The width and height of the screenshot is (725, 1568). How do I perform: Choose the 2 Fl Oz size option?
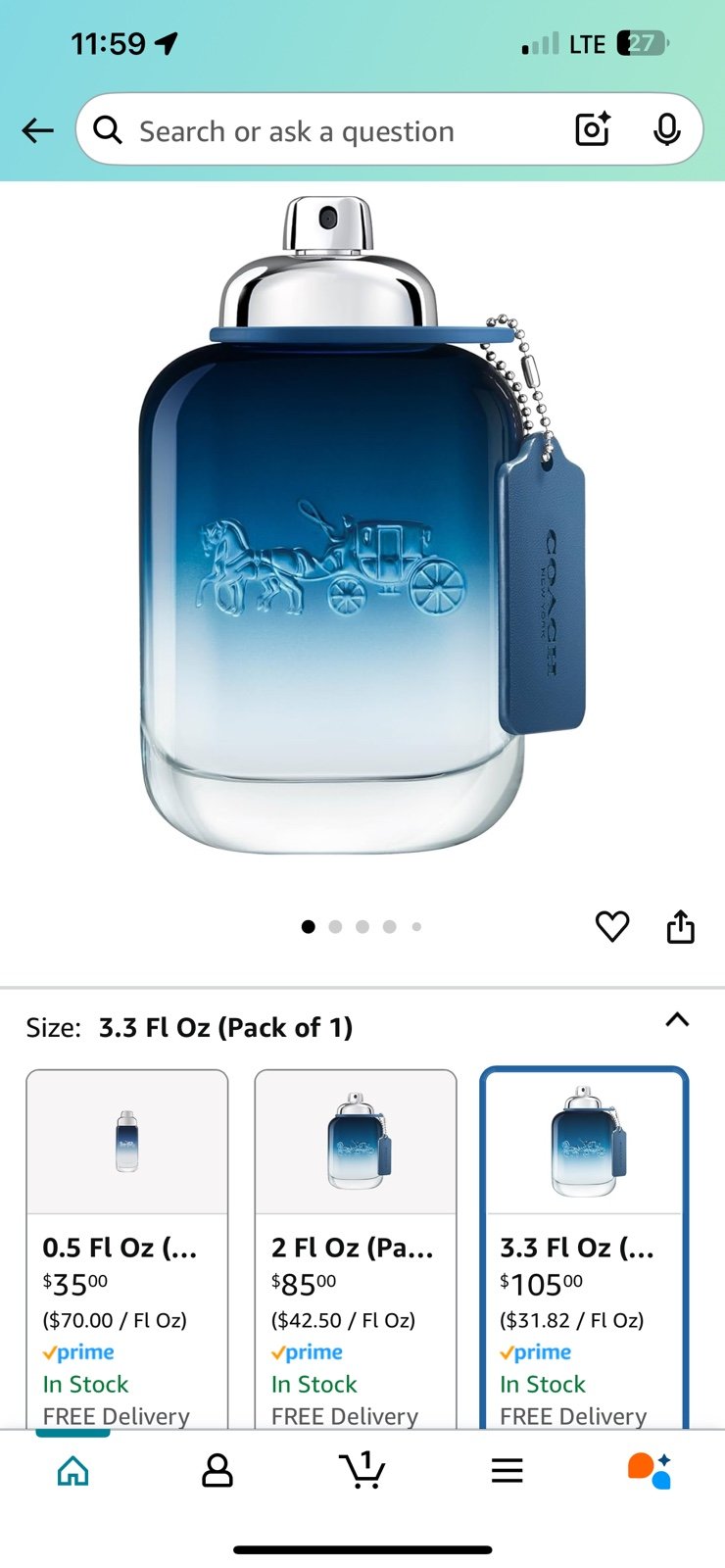[x=356, y=1249]
